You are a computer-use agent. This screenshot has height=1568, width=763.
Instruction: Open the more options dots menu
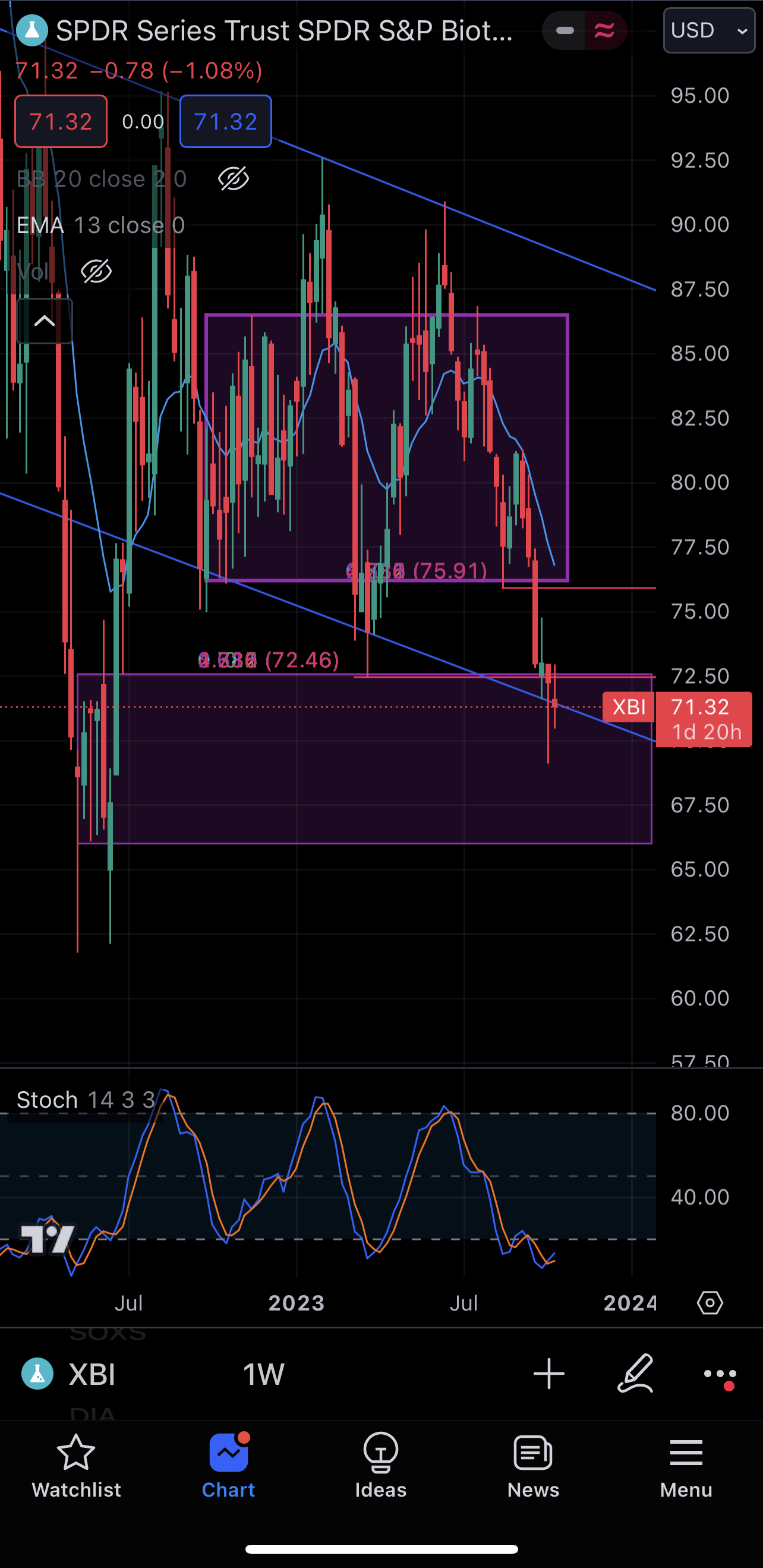pos(720,1374)
